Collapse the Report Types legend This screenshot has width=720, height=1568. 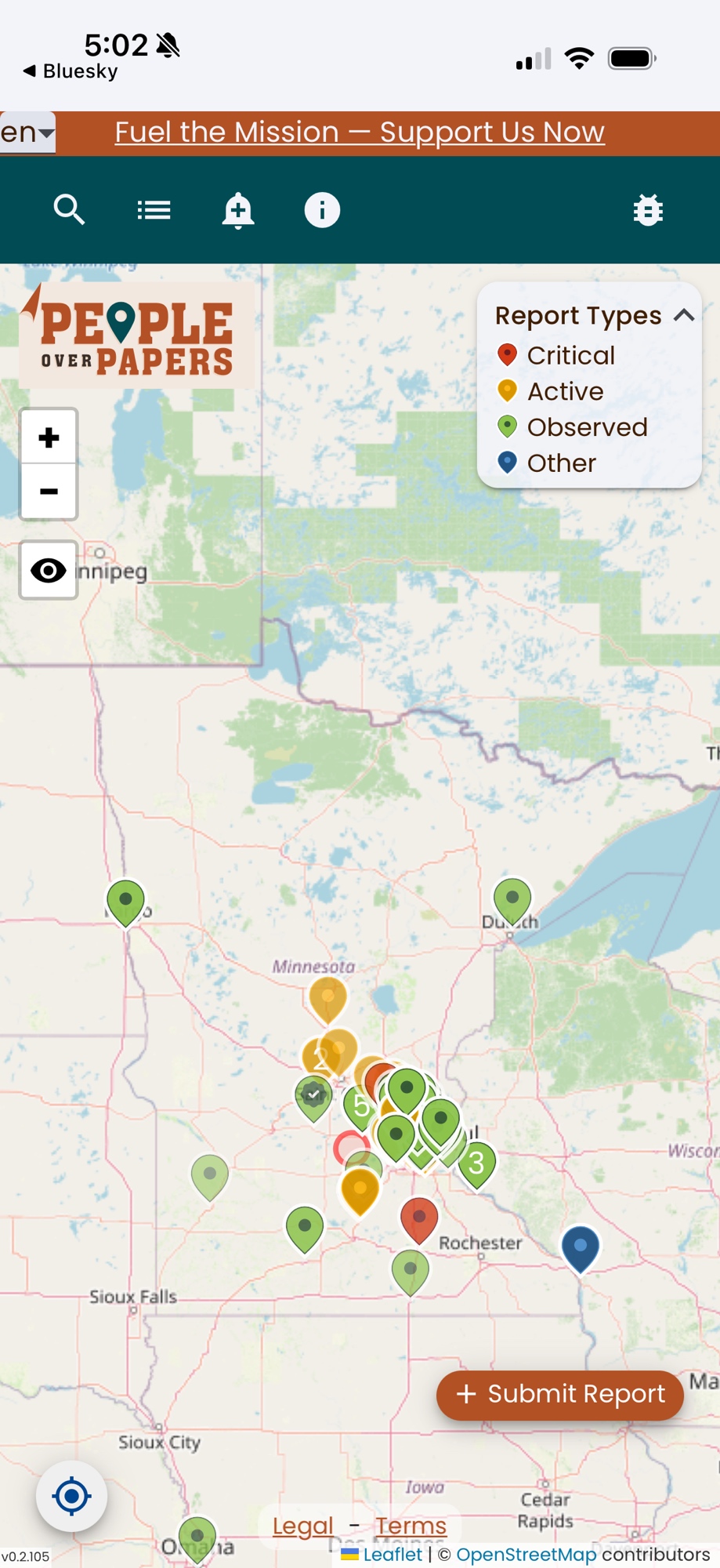pyautogui.click(x=684, y=315)
